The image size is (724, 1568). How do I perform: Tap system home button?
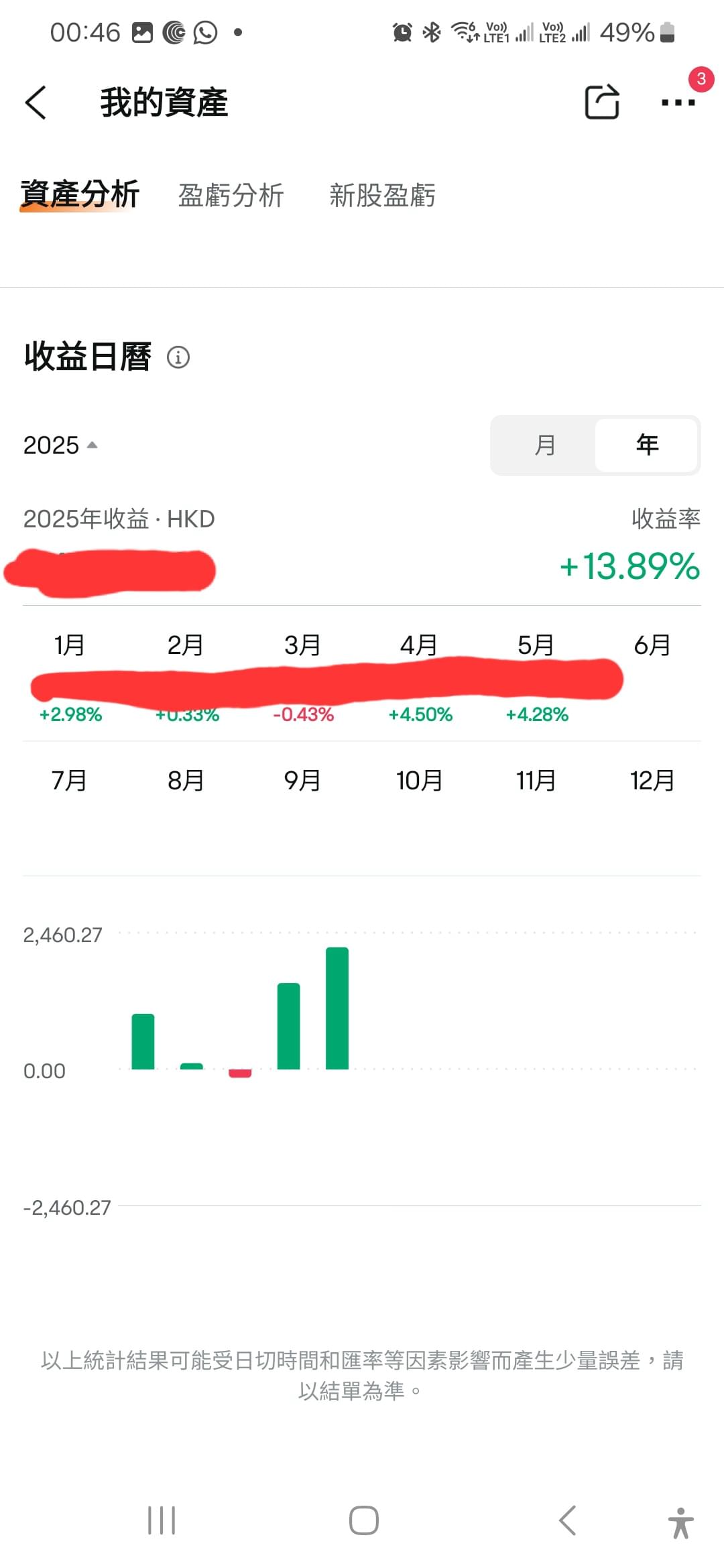click(x=363, y=1520)
